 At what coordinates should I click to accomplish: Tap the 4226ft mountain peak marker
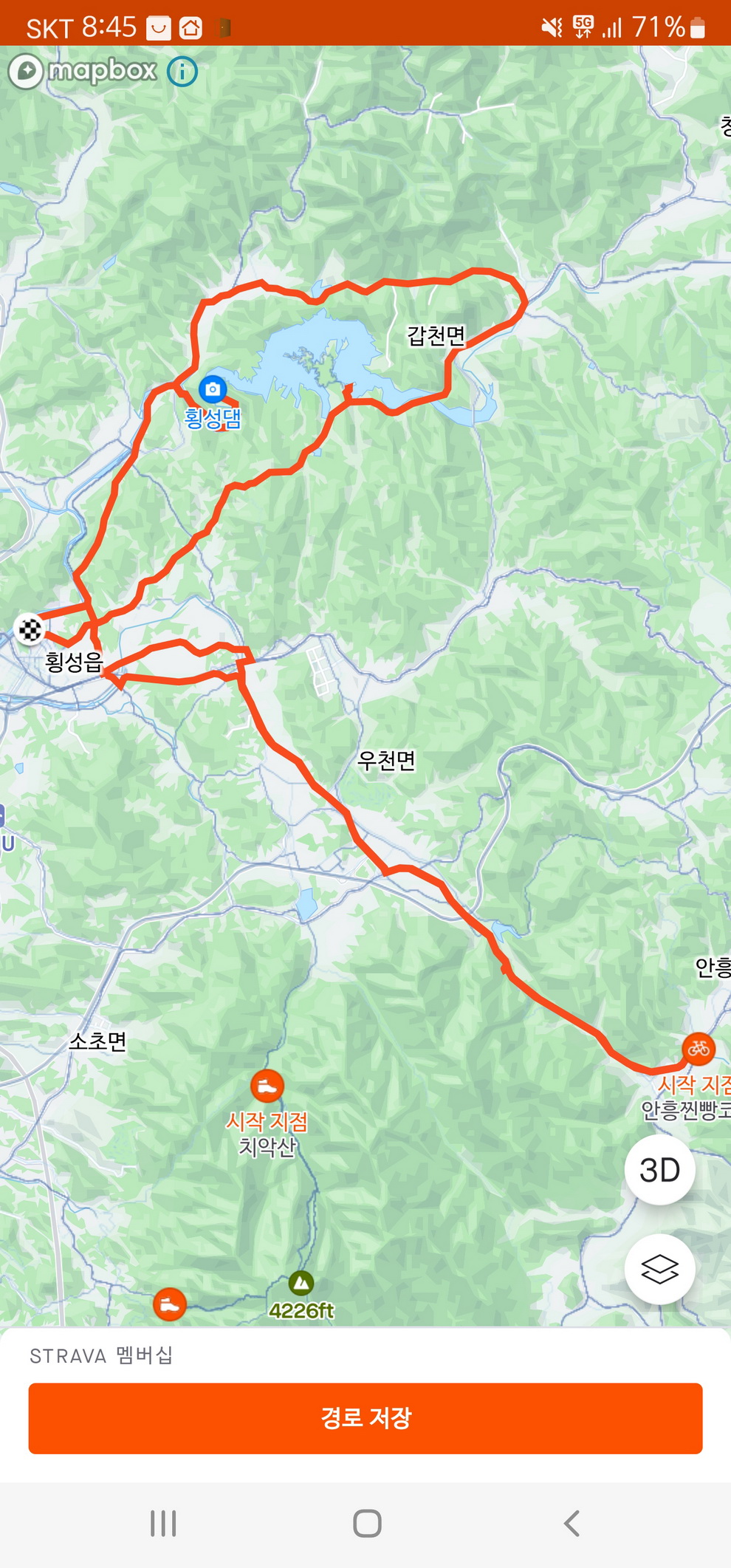(301, 1284)
